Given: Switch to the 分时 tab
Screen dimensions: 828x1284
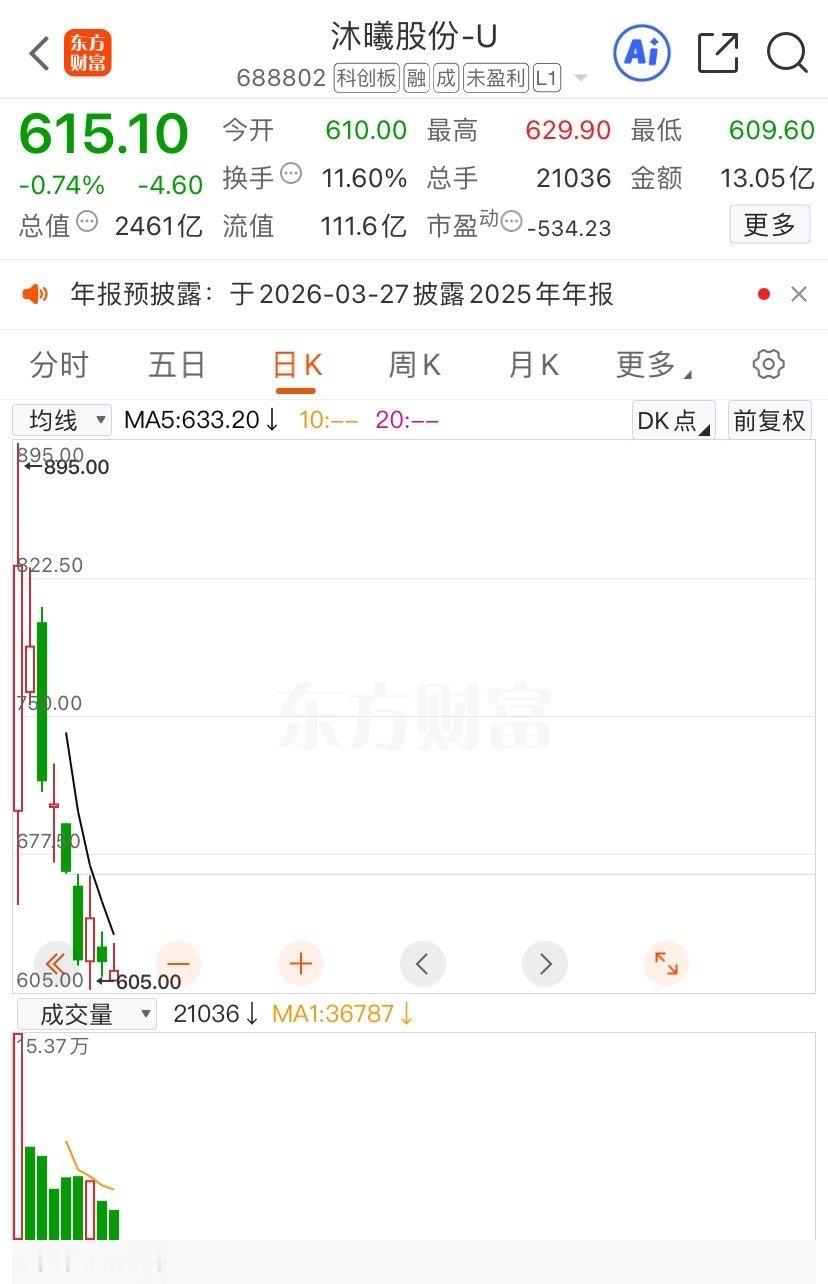Looking at the screenshot, I should 59,364.
